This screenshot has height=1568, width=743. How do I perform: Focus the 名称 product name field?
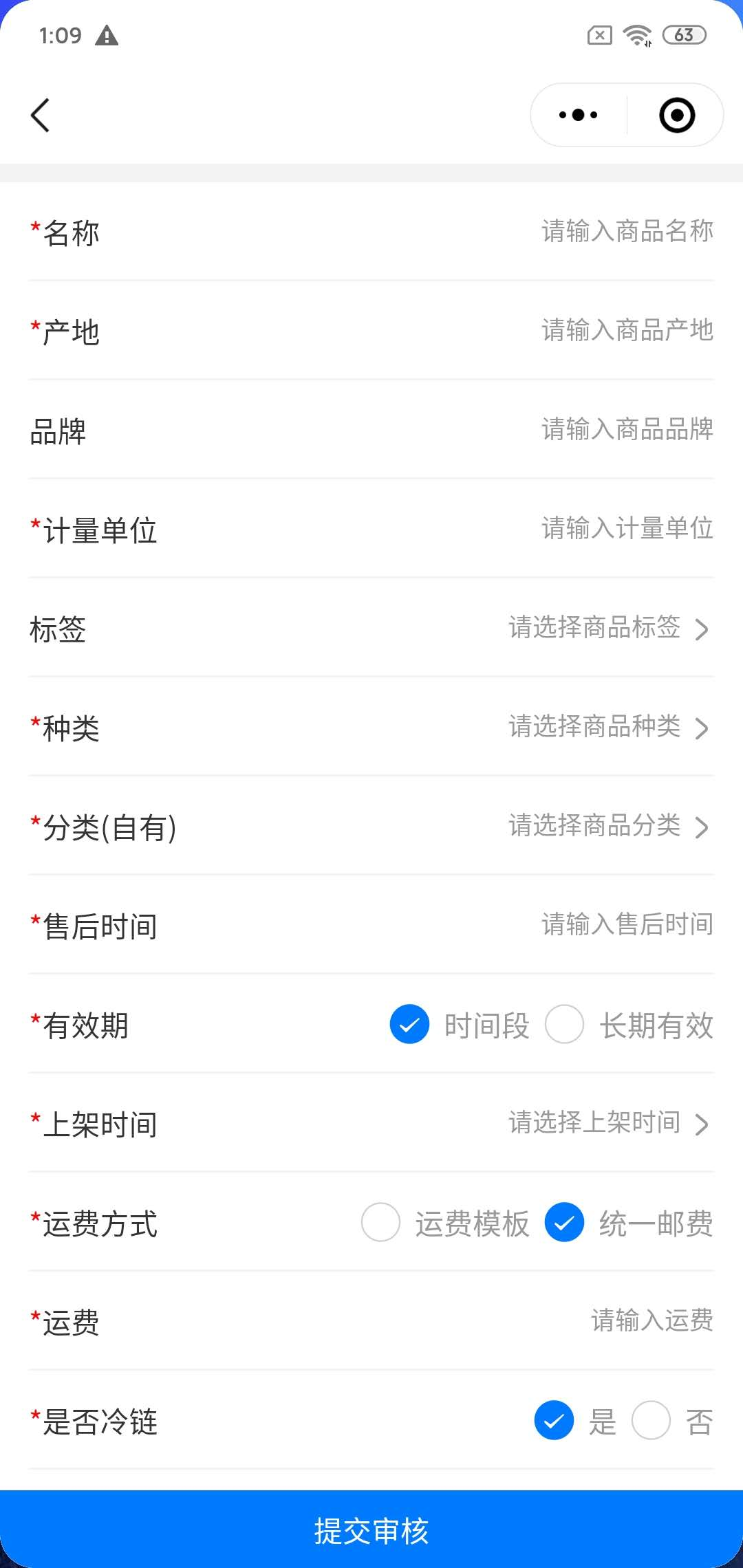[x=626, y=232]
